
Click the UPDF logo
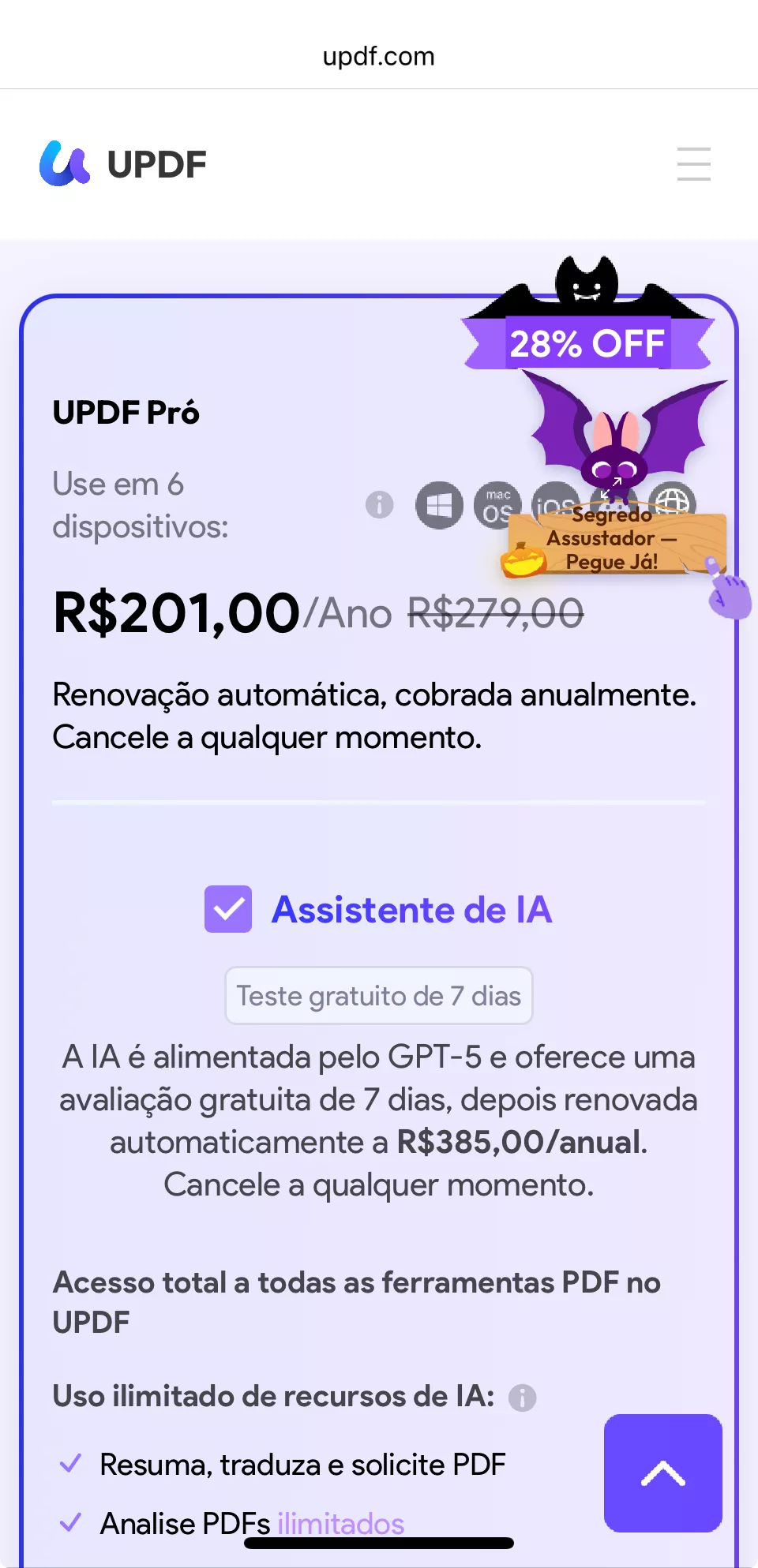tap(122, 163)
